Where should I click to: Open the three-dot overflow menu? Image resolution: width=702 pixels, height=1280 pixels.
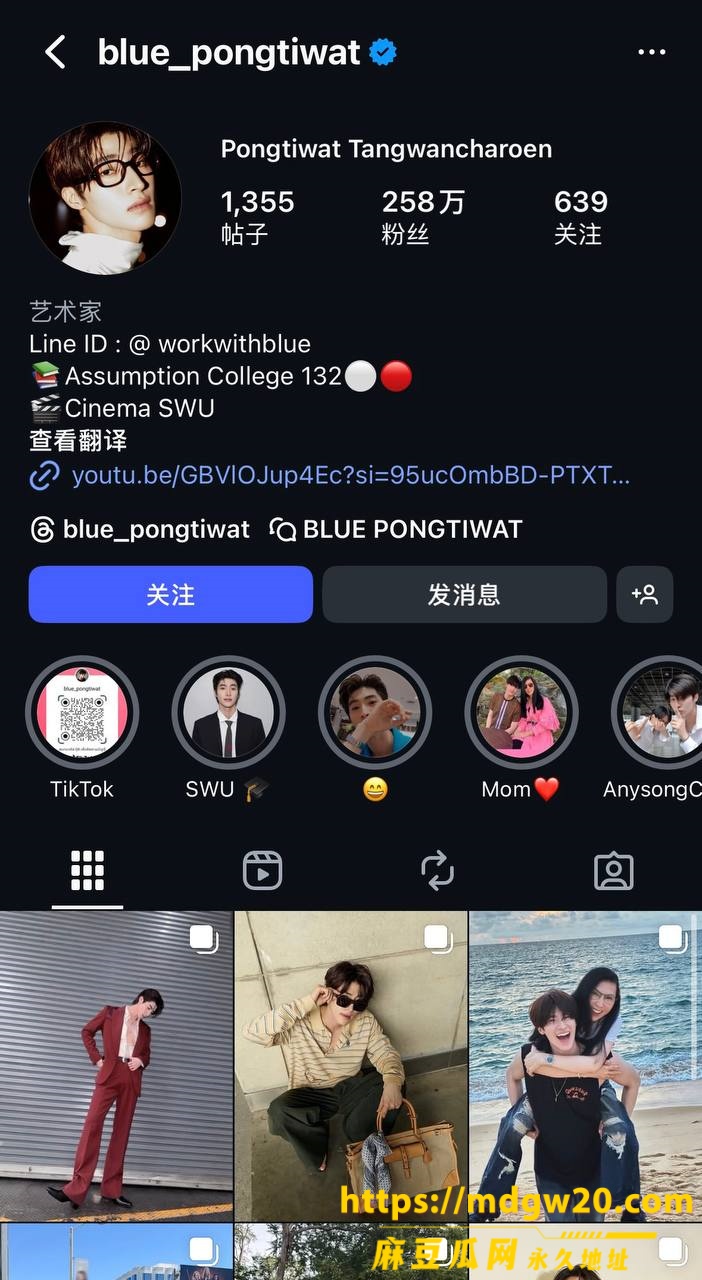(651, 52)
